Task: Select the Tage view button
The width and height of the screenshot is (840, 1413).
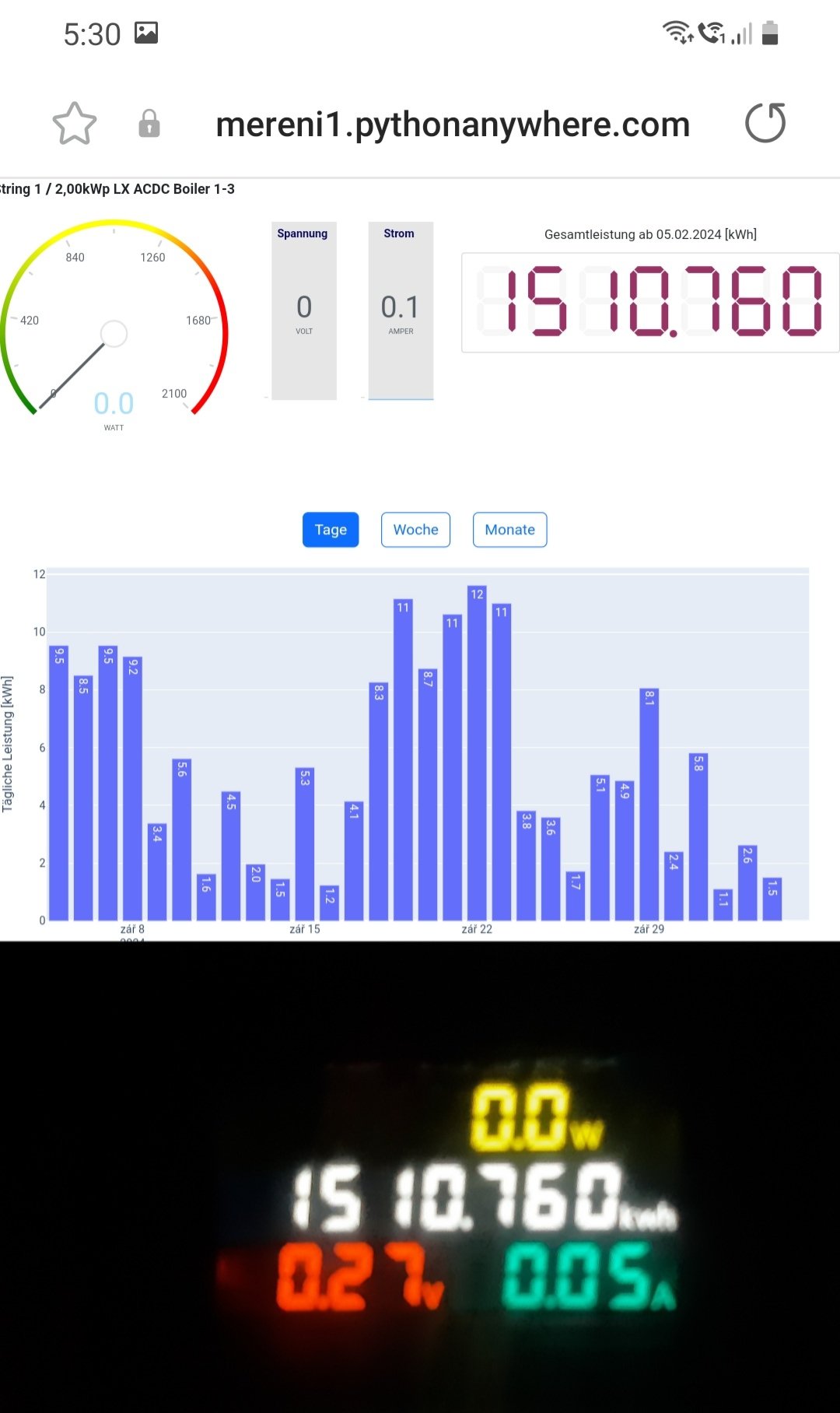Action: (331, 530)
